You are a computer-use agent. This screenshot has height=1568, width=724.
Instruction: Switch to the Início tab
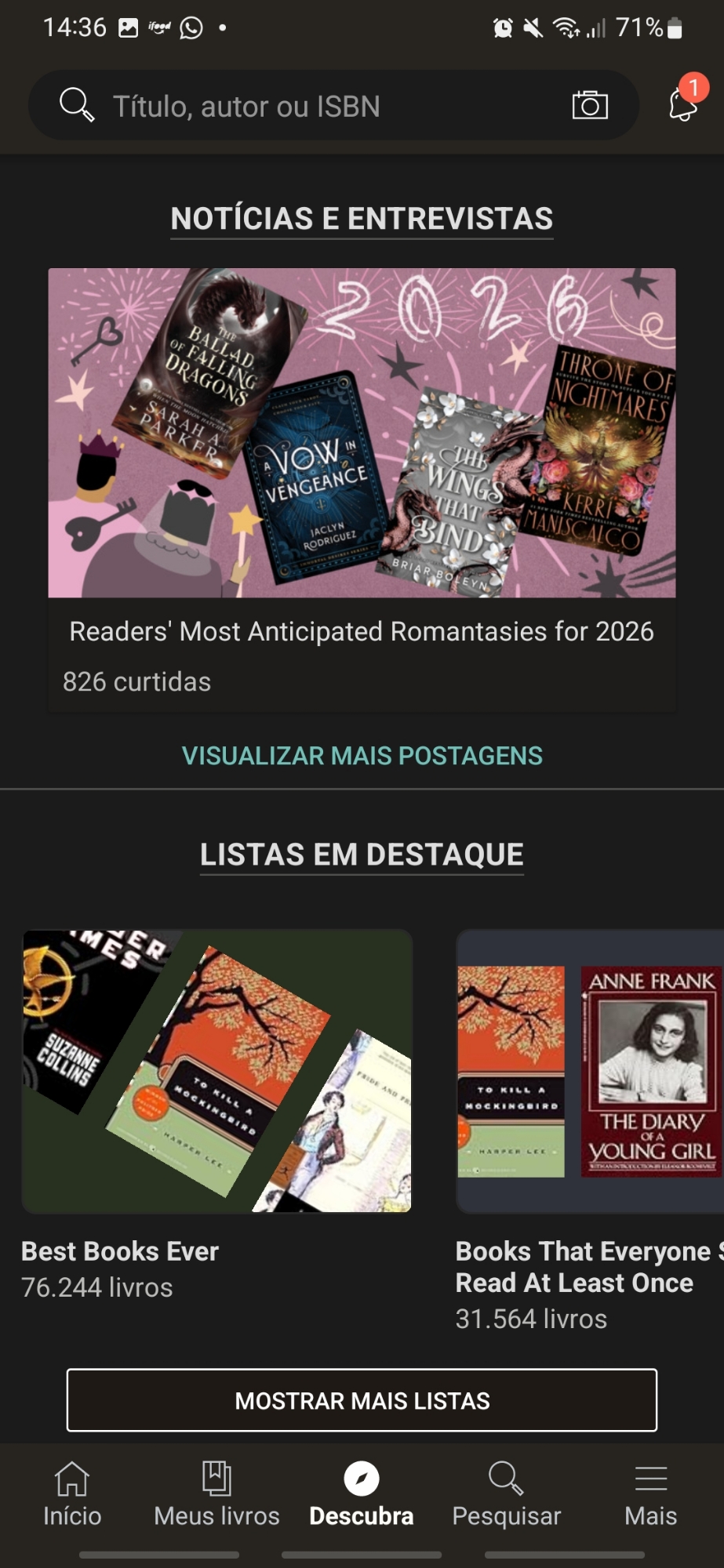tap(72, 1494)
